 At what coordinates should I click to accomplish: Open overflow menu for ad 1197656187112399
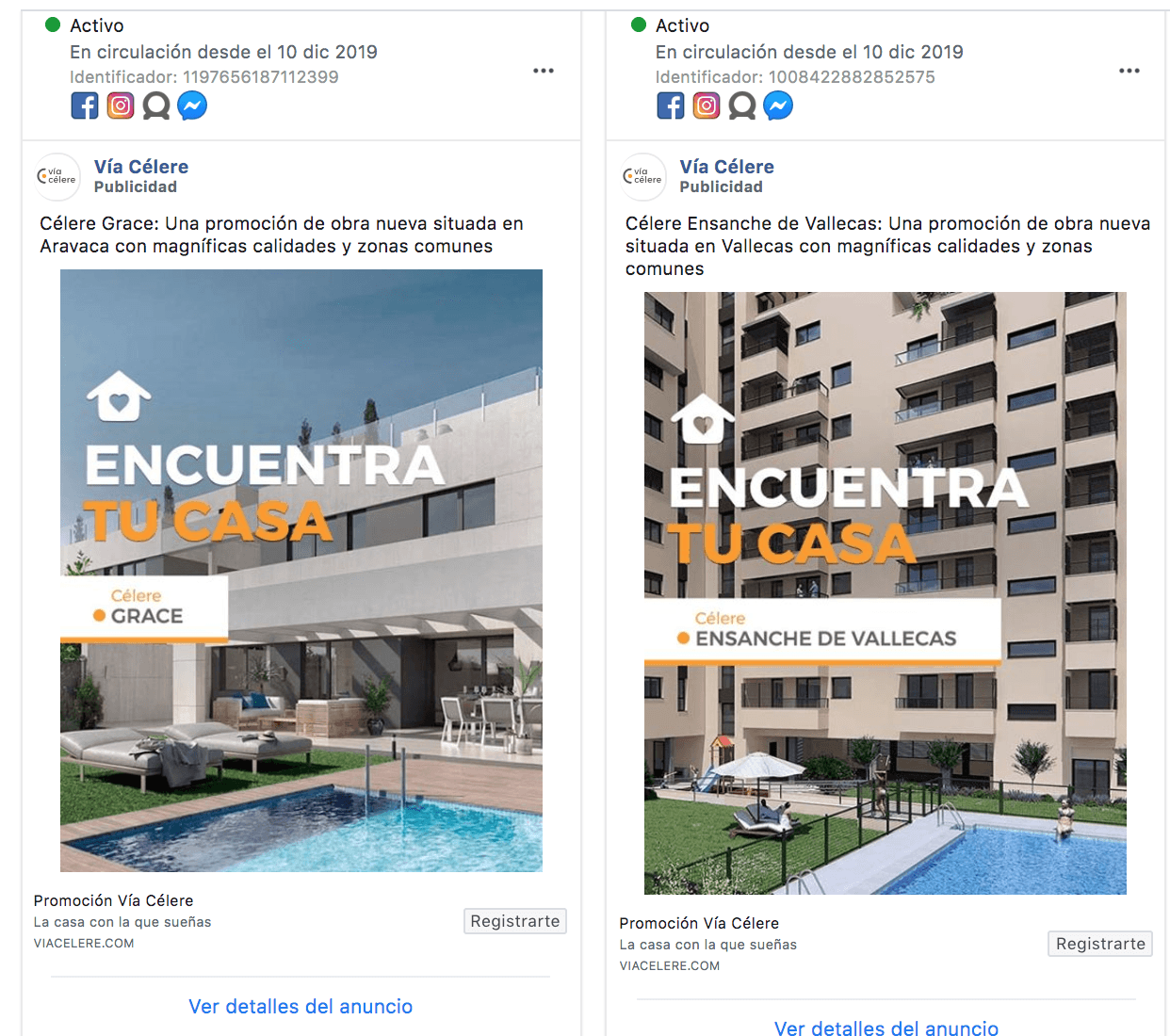click(544, 71)
